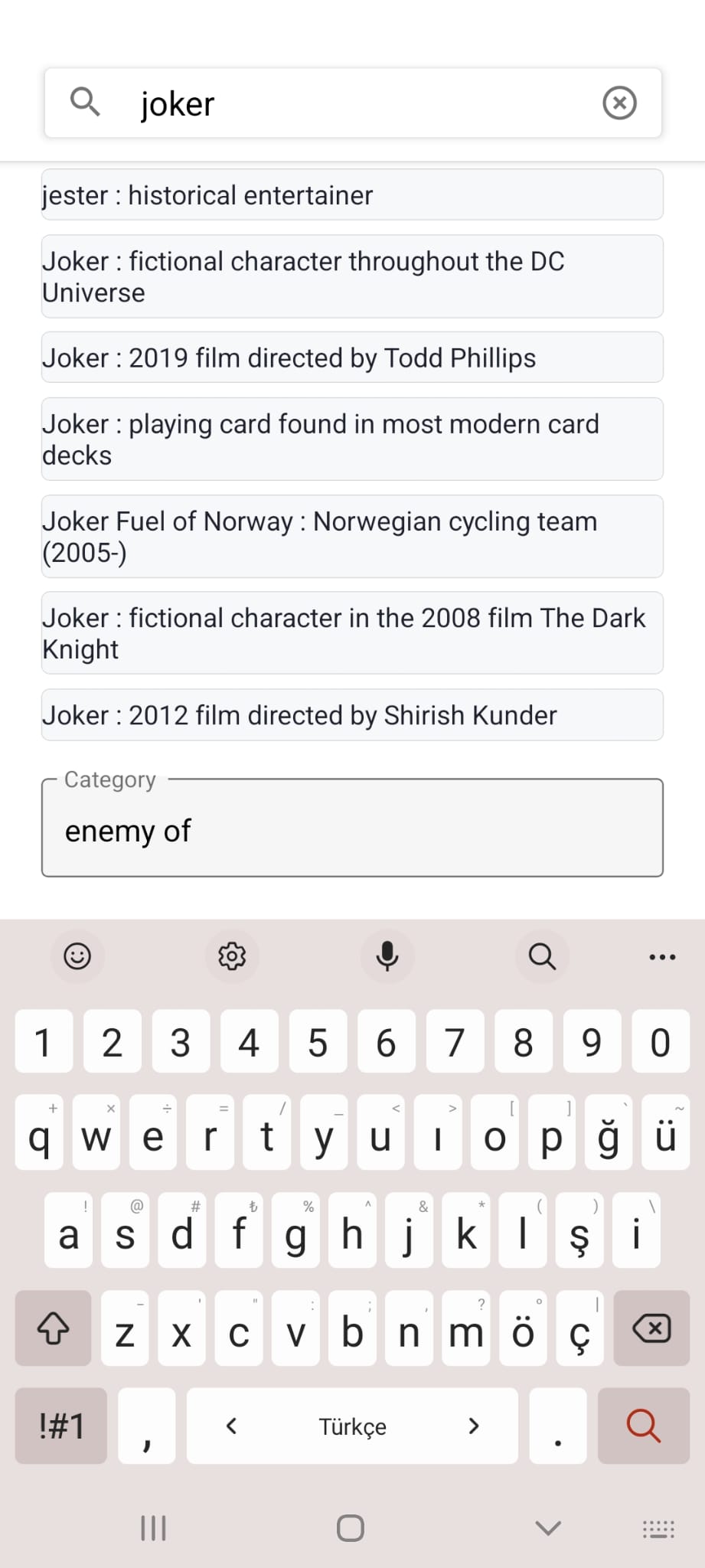Expand the keyboard toolbar's three-dot menu
Image resolution: width=705 pixels, height=1568 pixels.
coord(662,957)
